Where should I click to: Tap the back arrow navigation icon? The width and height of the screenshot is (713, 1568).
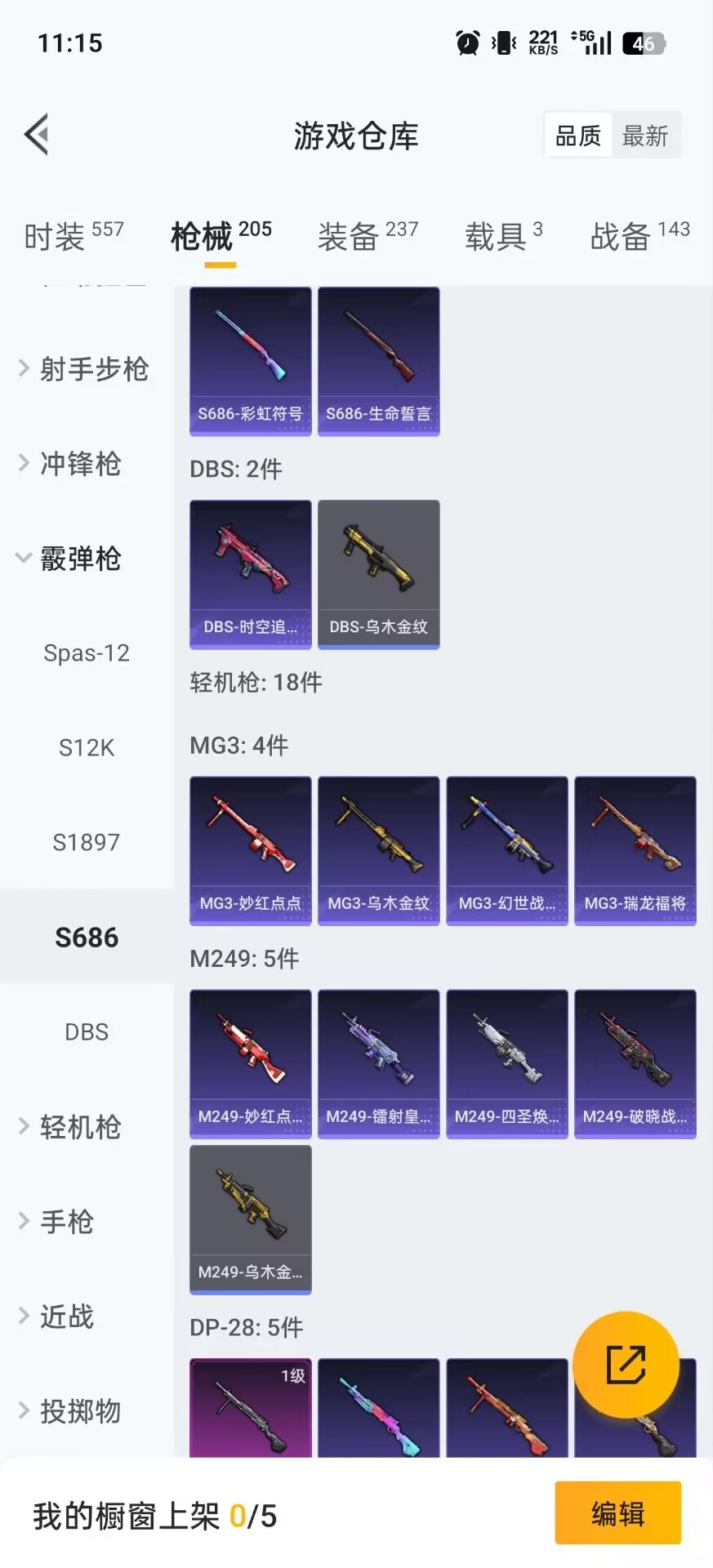36,133
